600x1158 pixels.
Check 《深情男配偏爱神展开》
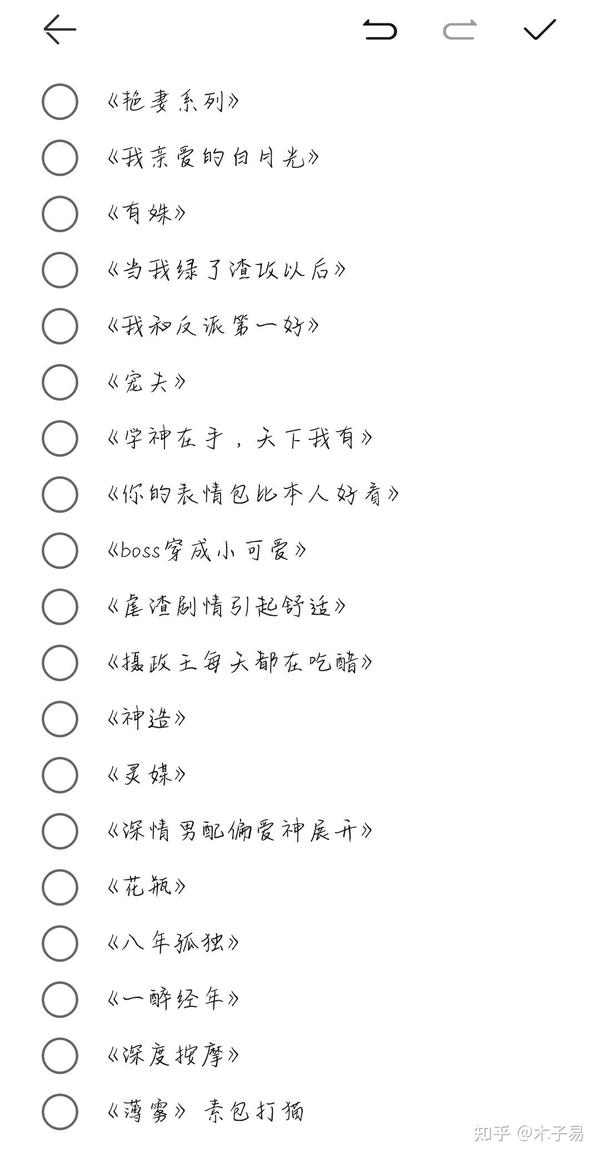coord(60,830)
